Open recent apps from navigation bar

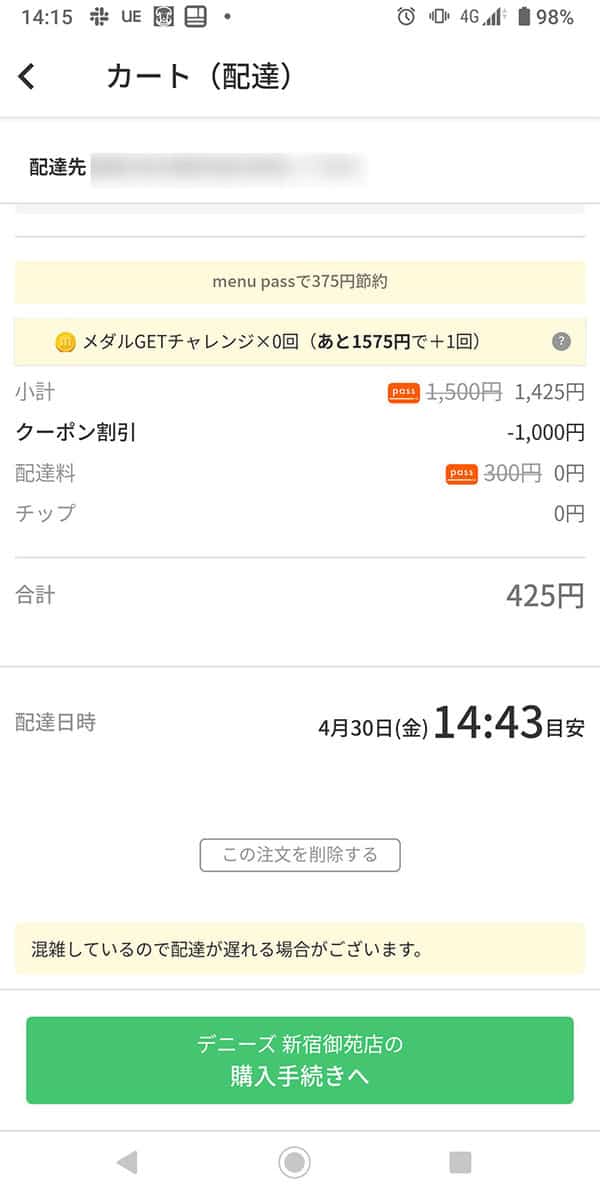pos(460,1162)
